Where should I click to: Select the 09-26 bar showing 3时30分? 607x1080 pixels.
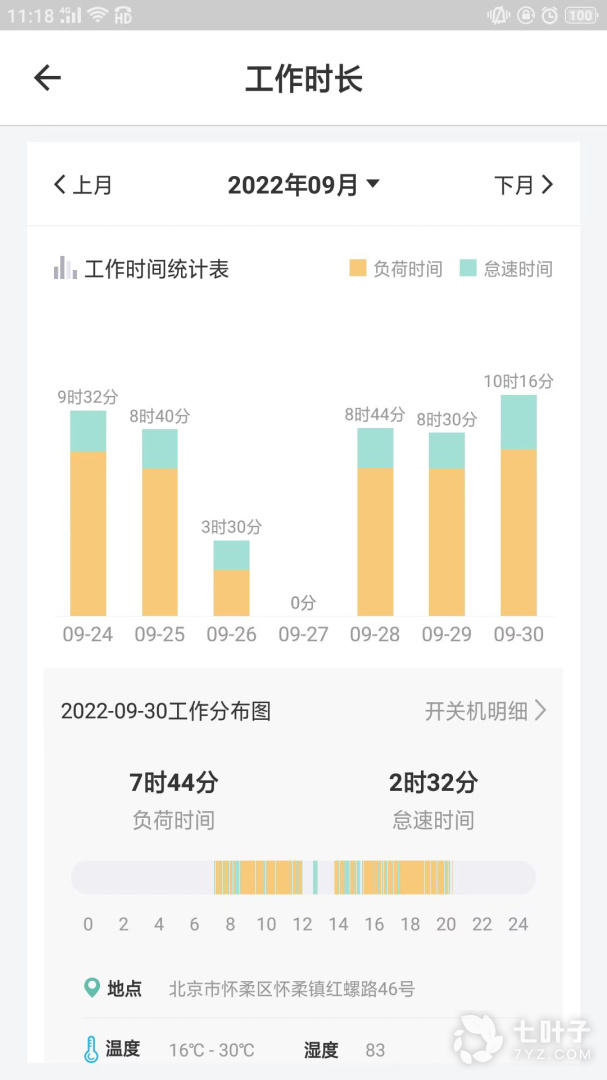[232, 578]
